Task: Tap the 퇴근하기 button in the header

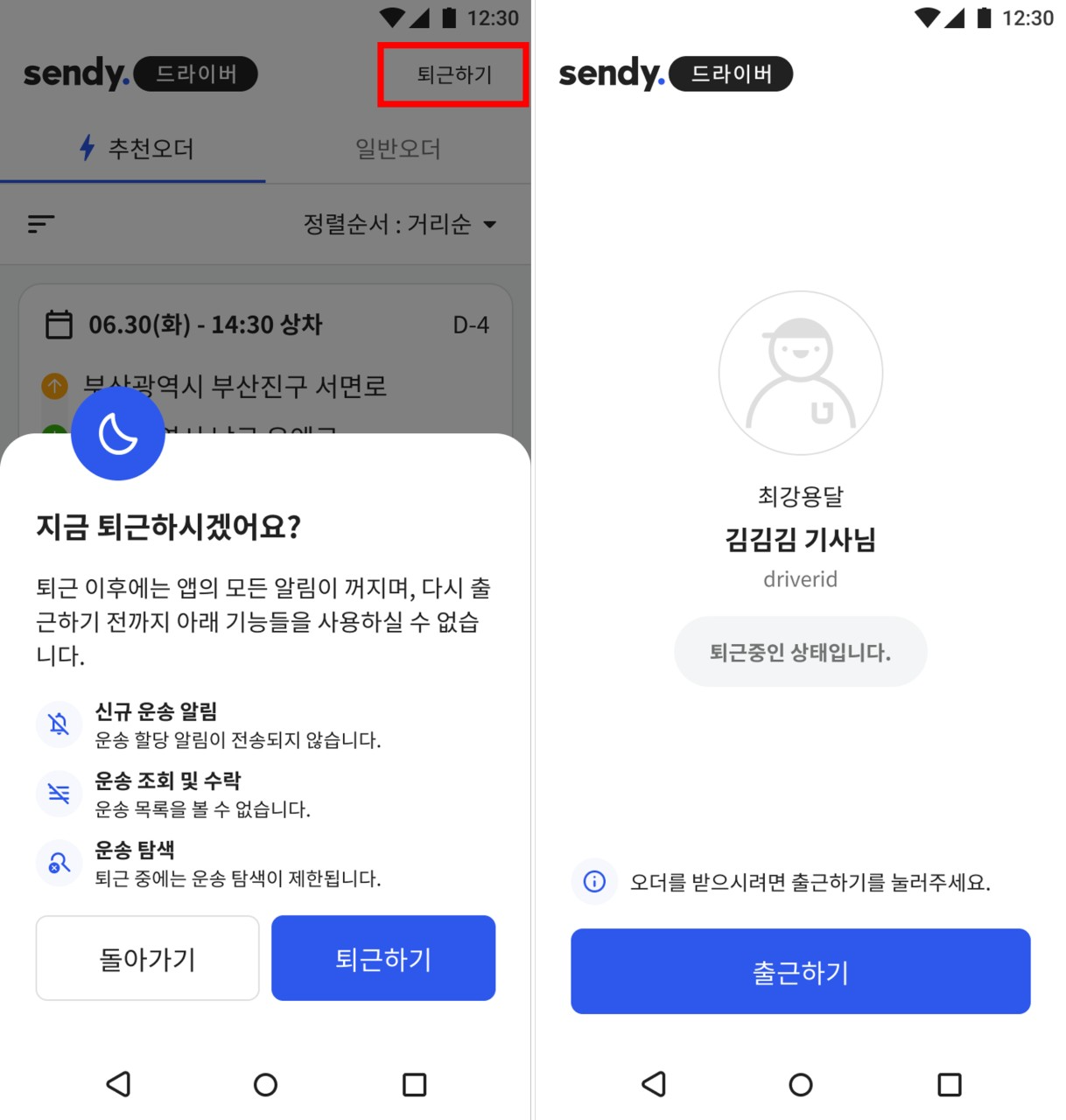Action: (453, 75)
